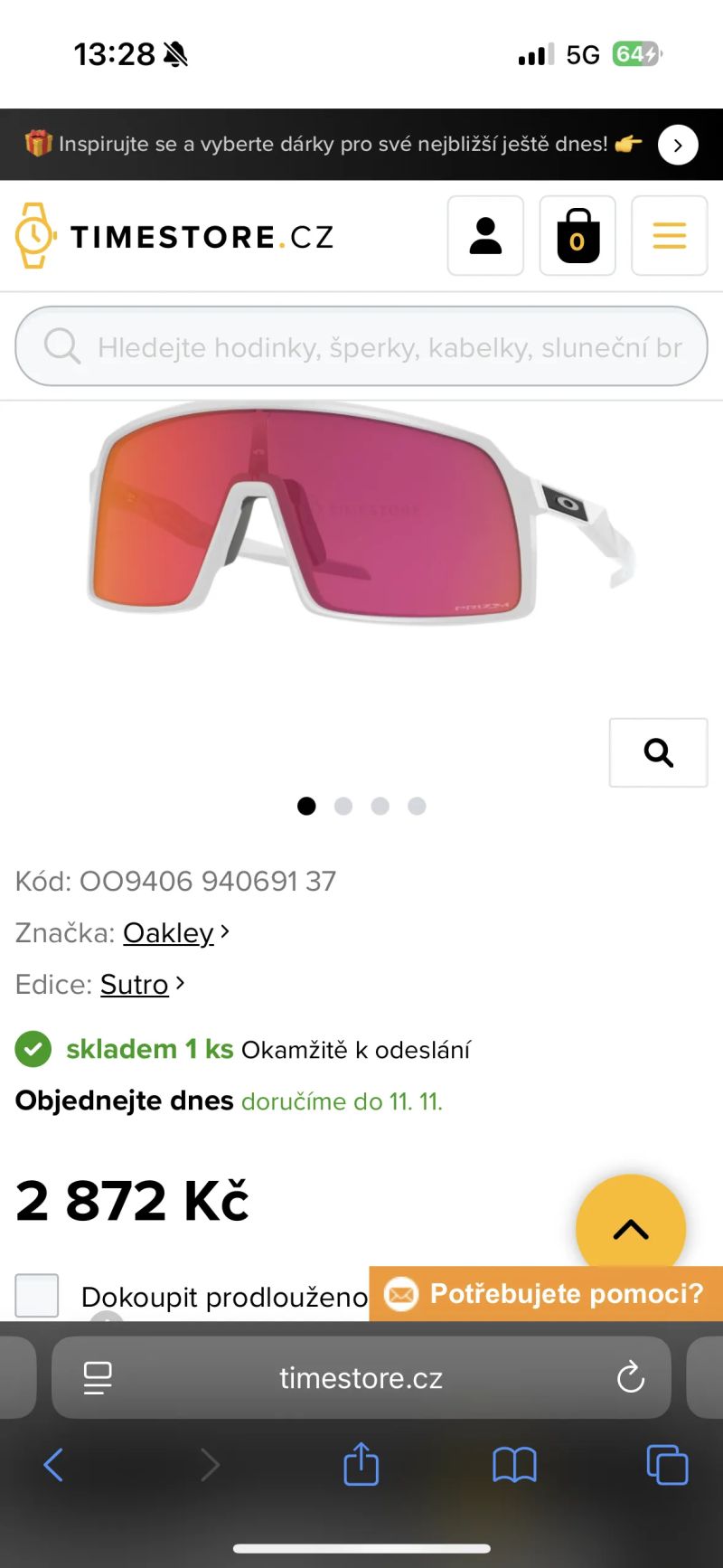This screenshot has width=723, height=1568.
Task: Open the hamburger menu
Action: tap(669, 236)
